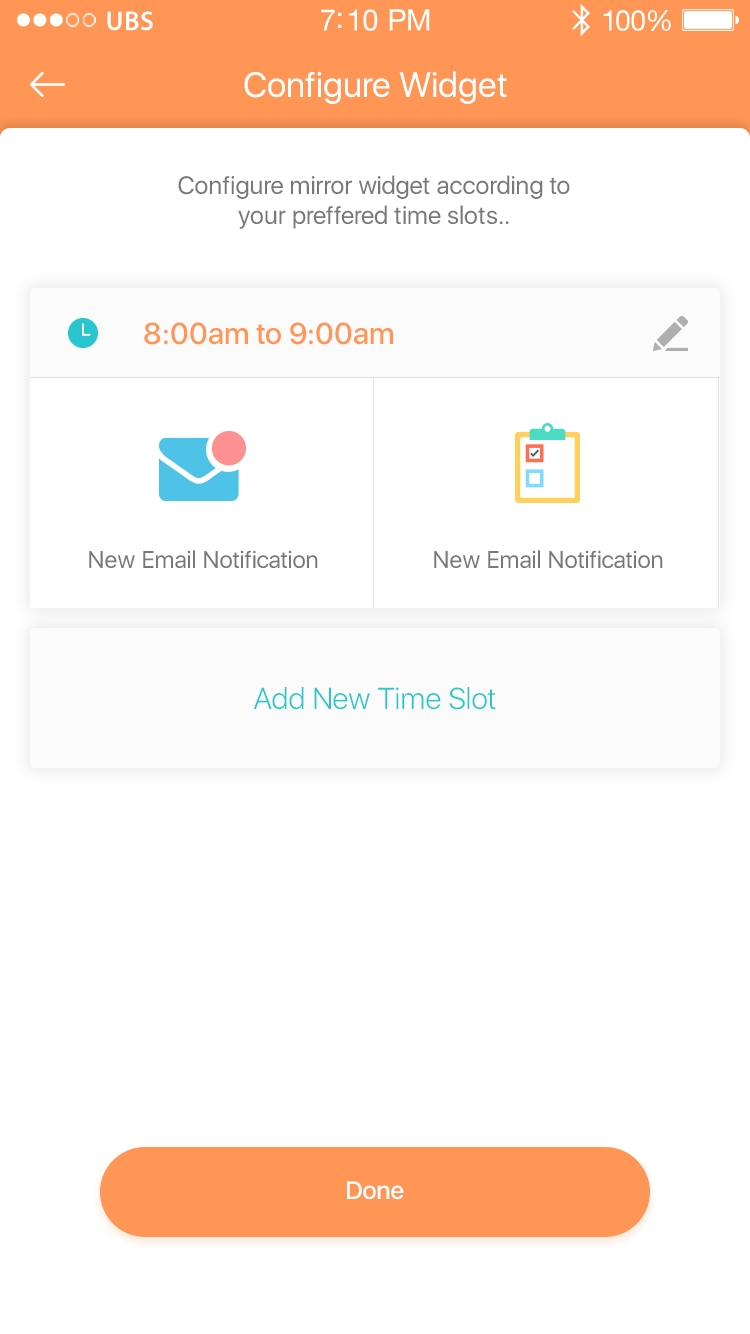The image size is (750, 1334).
Task: Select the clipboard checklist widget tile
Action: (x=547, y=492)
